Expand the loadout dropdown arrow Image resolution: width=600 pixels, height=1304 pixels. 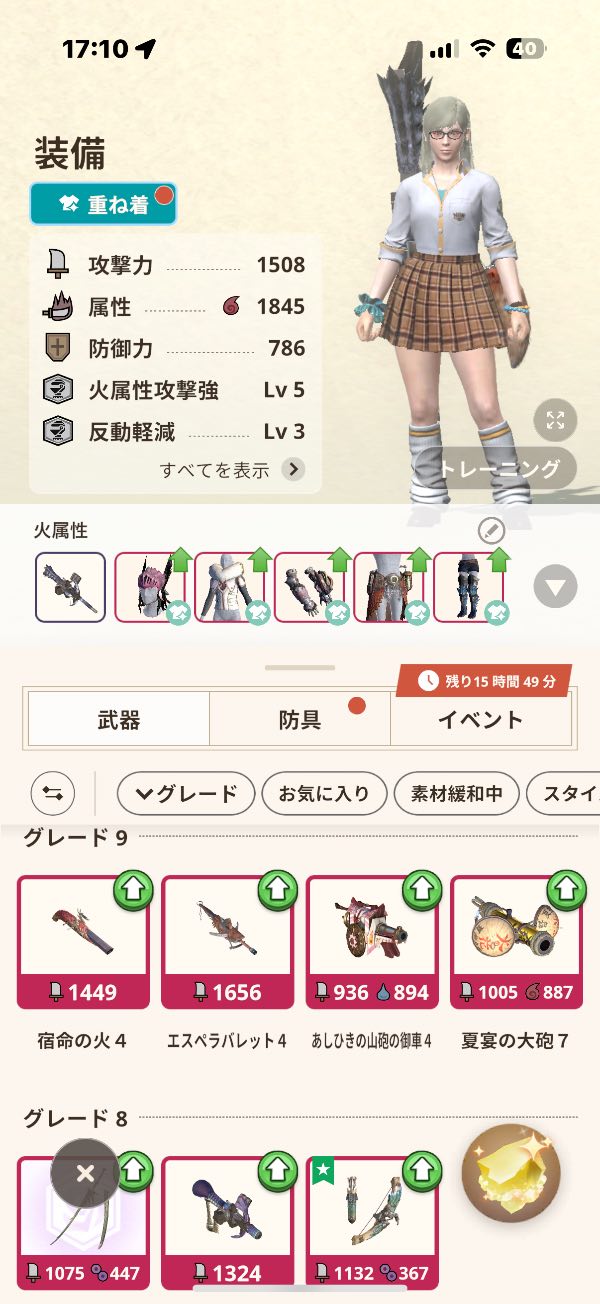556,586
